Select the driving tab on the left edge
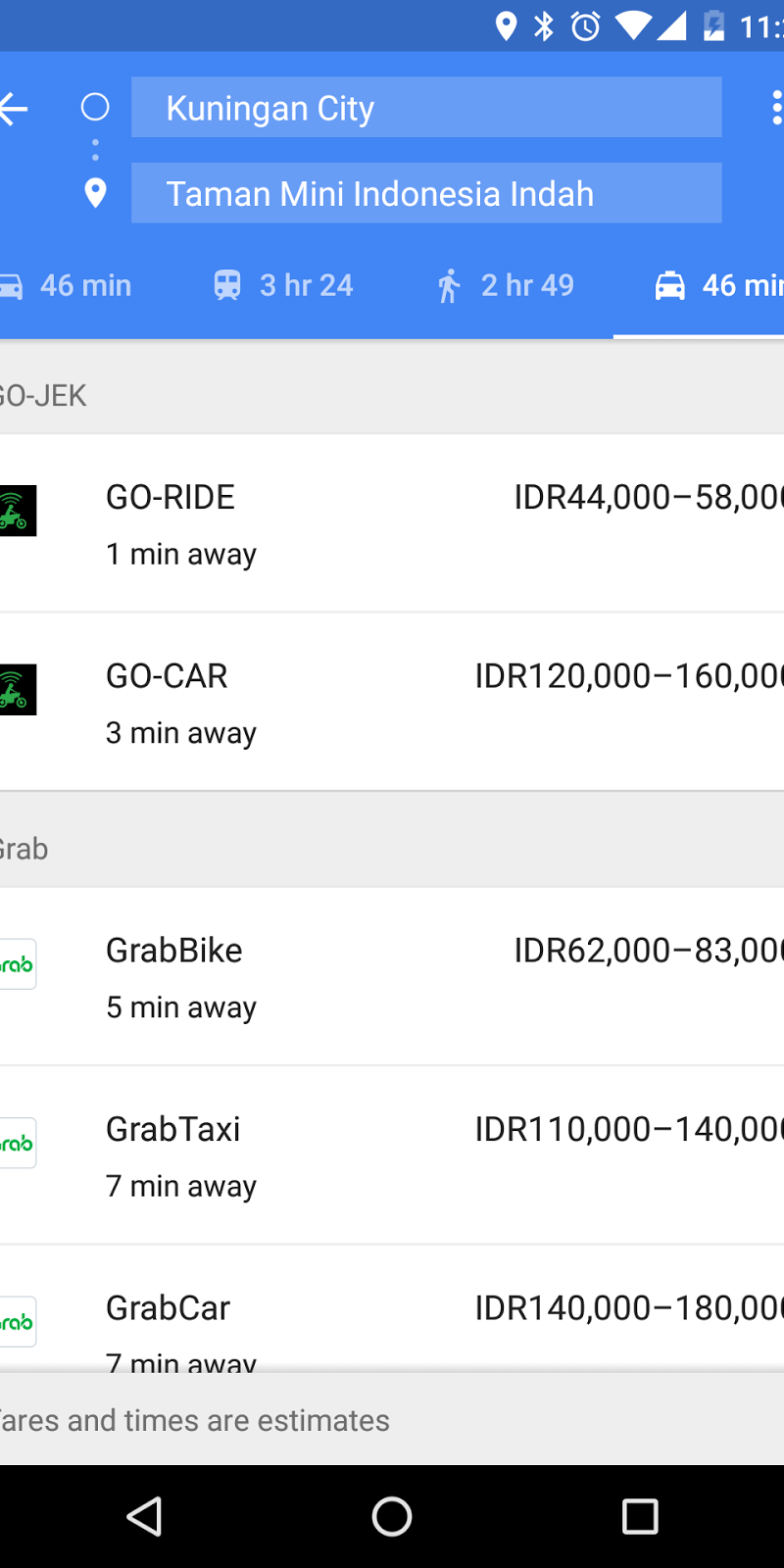Image resolution: width=784 pixels, height=1568 pixels. 69,286
